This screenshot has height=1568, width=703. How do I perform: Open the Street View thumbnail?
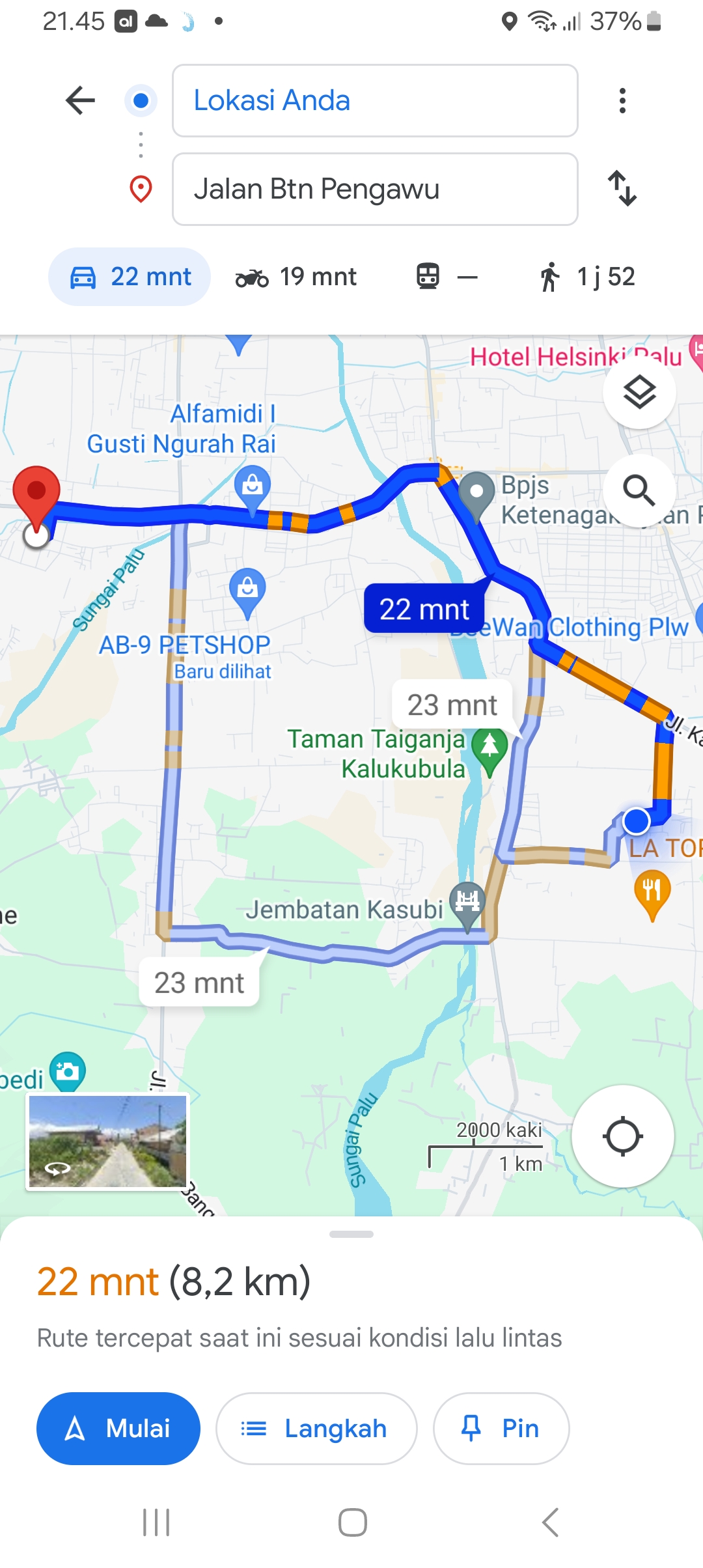tap(107, 1141)
